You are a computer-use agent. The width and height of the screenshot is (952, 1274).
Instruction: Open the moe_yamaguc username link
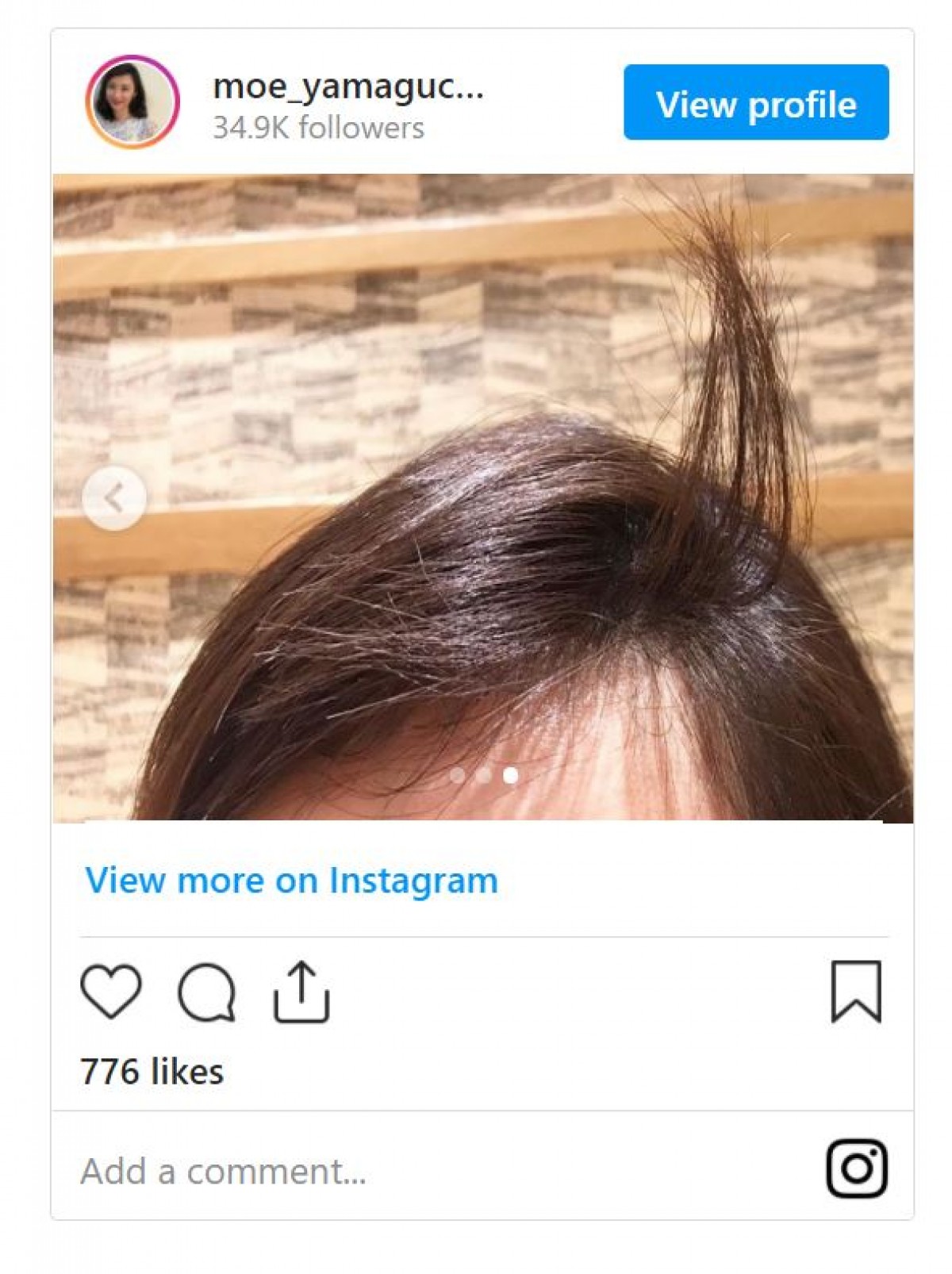pos(347,86)
